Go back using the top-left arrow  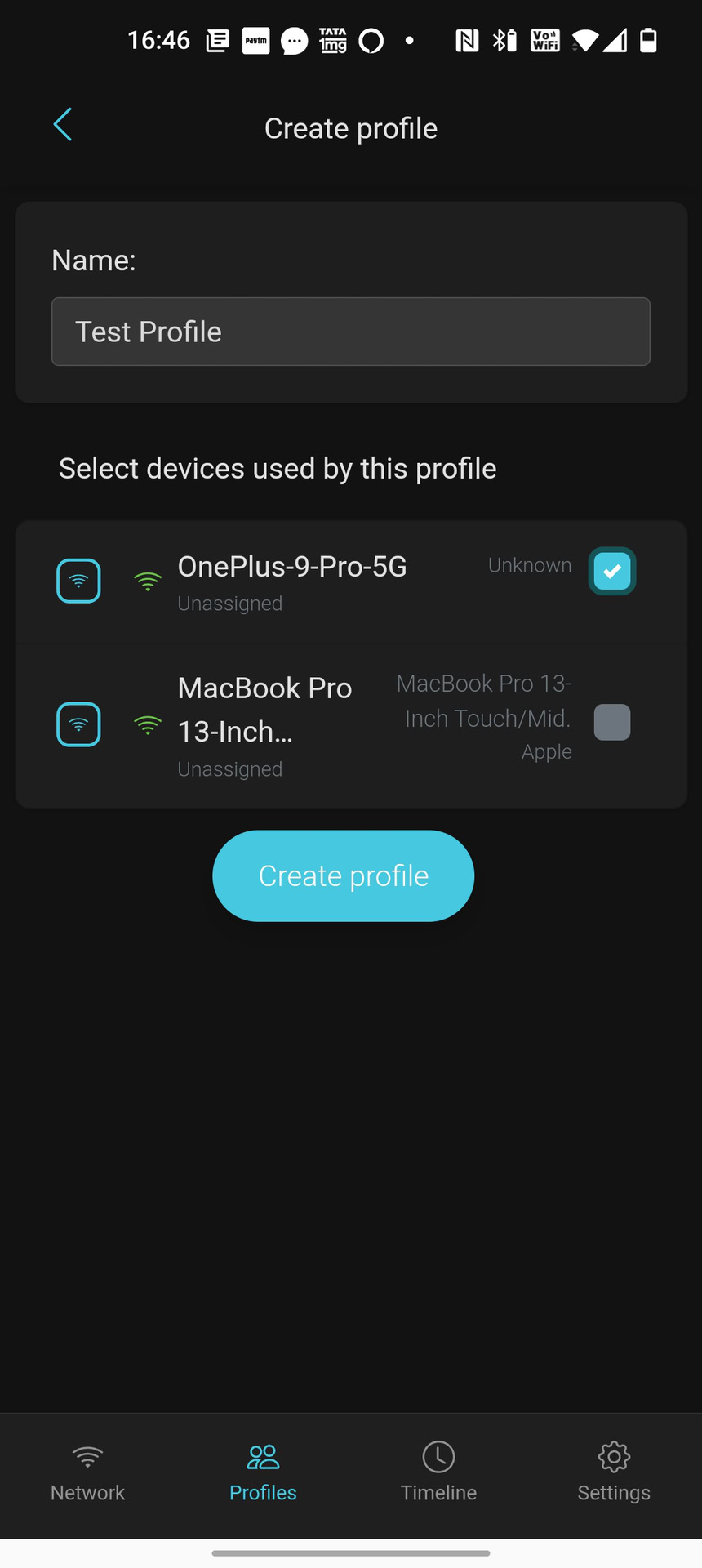pyautogui.click(x=63, y=125)
